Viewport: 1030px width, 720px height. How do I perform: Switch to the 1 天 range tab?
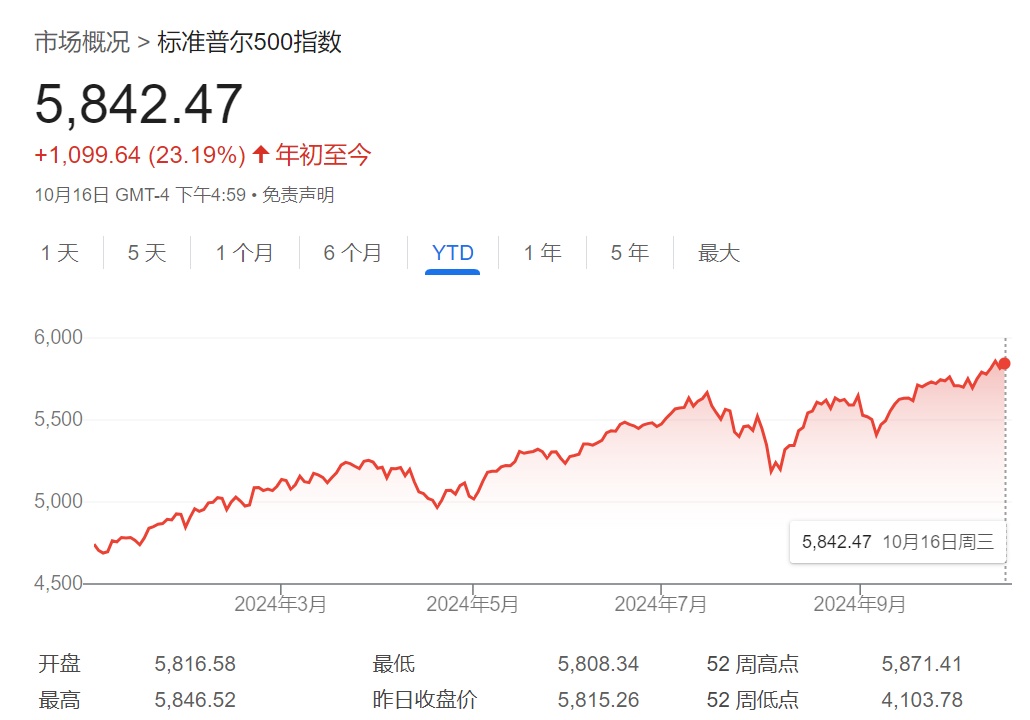(x=60, y=253)
